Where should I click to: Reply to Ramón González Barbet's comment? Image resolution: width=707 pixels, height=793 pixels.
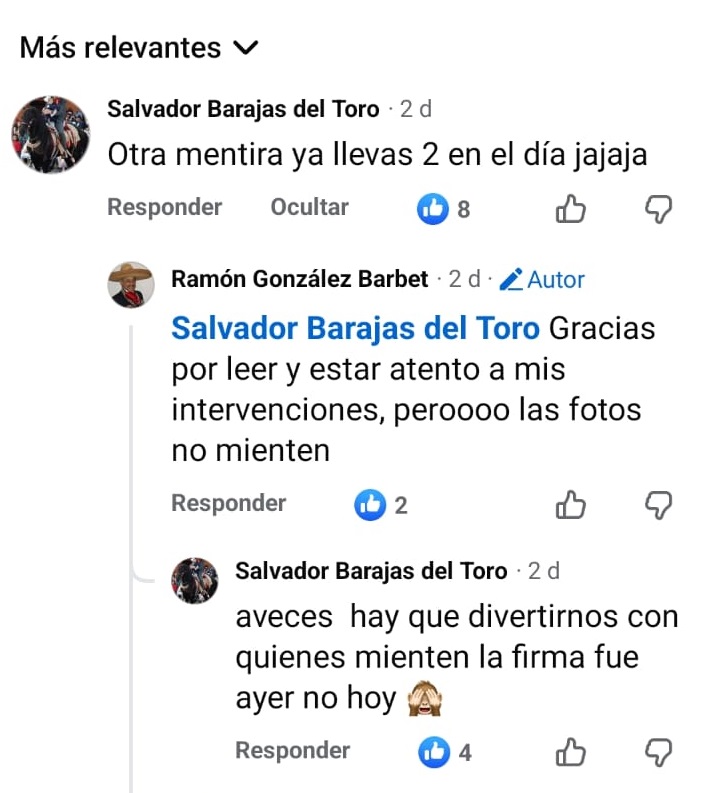coord(228,503)
